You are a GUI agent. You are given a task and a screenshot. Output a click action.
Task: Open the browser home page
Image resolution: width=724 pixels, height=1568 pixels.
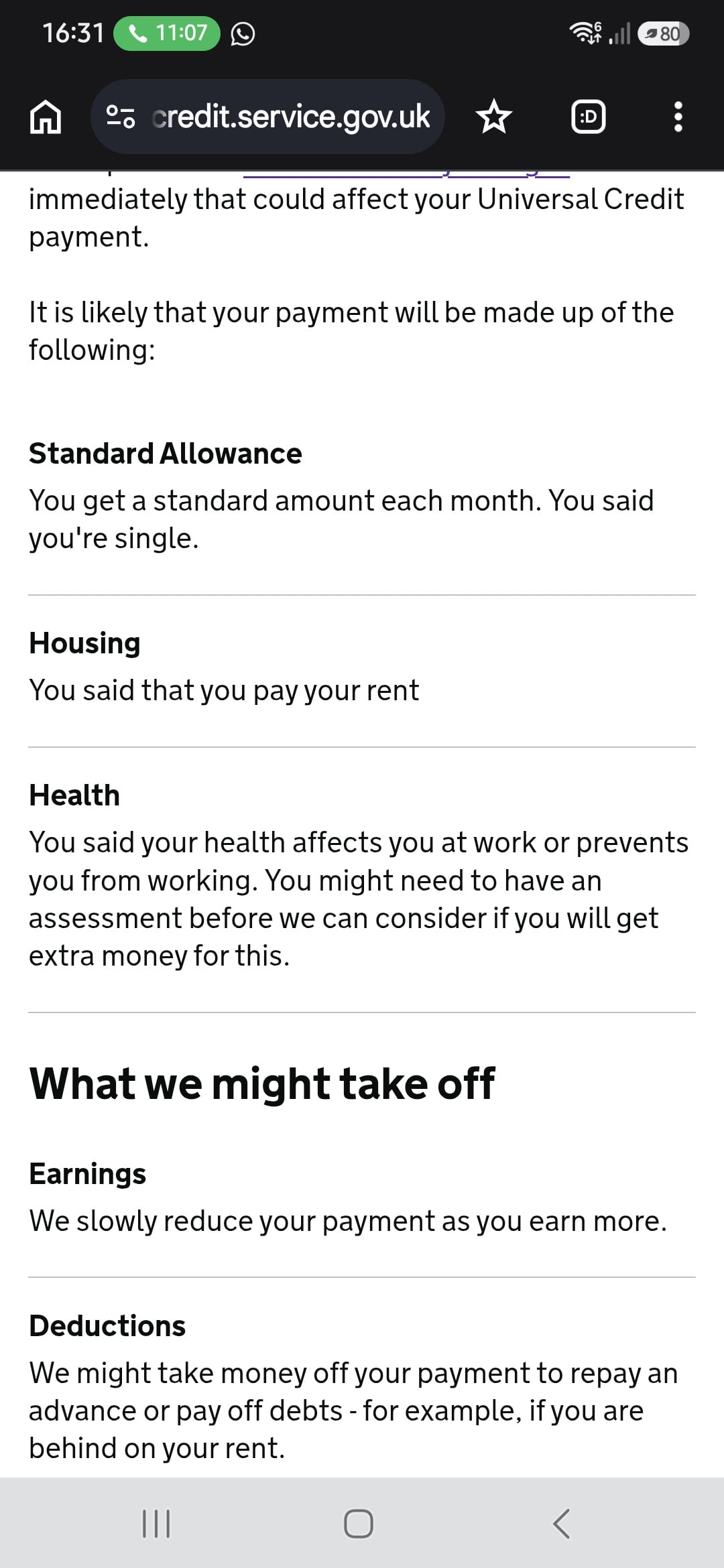tap(46, 117)
